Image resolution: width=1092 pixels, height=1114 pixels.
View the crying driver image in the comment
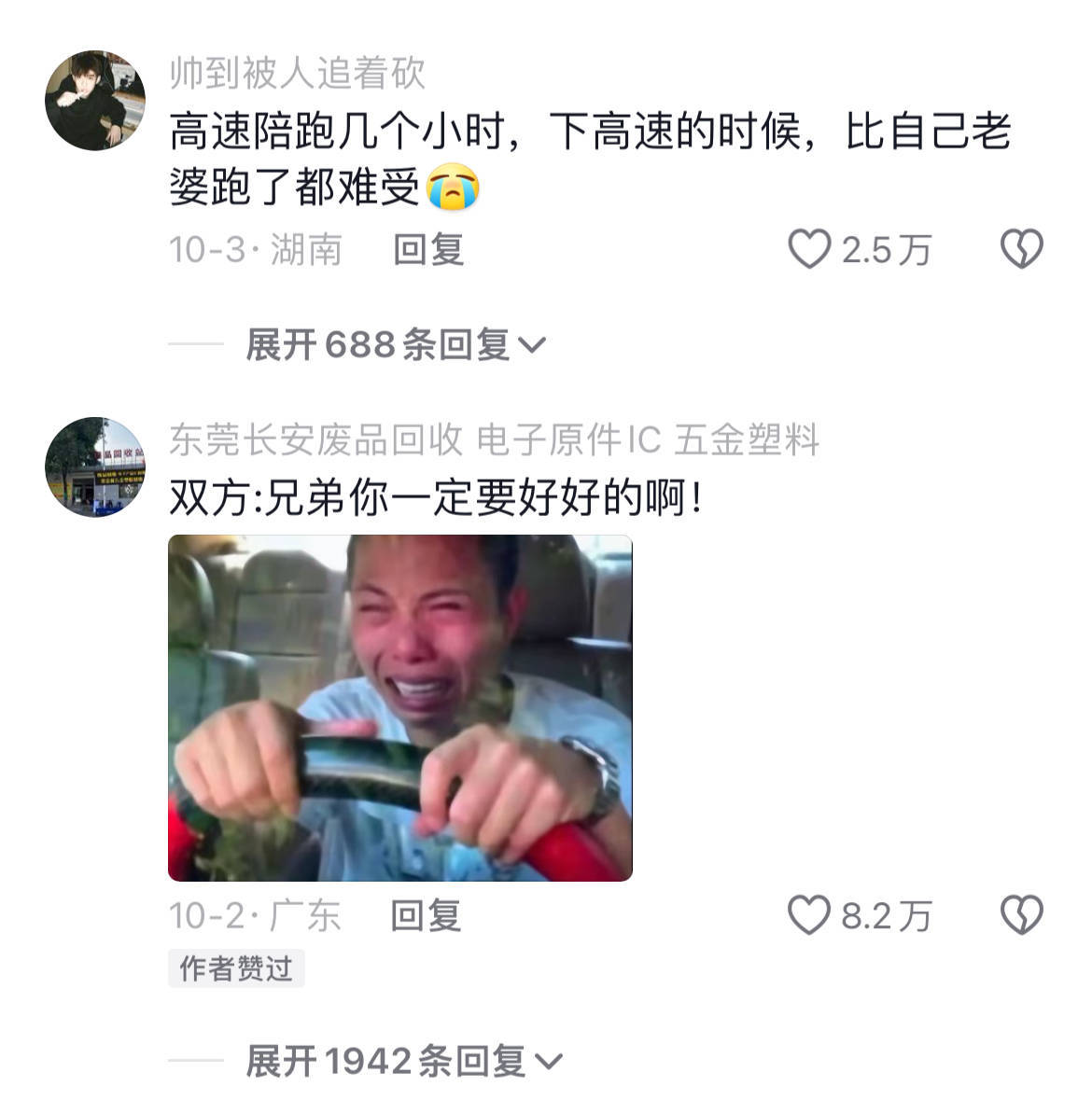[399, 707]
